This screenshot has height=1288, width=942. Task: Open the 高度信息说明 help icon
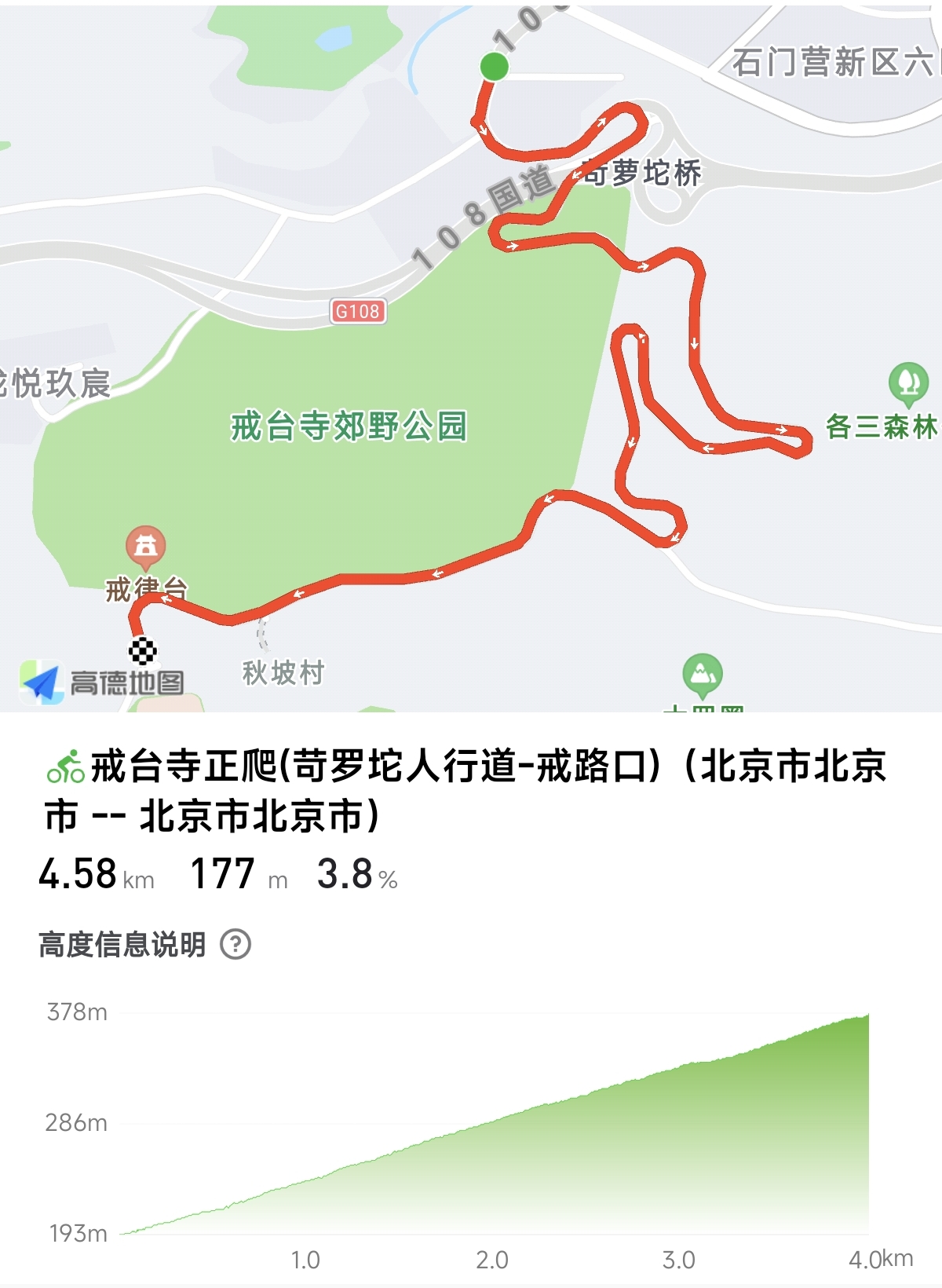point(235,944)
